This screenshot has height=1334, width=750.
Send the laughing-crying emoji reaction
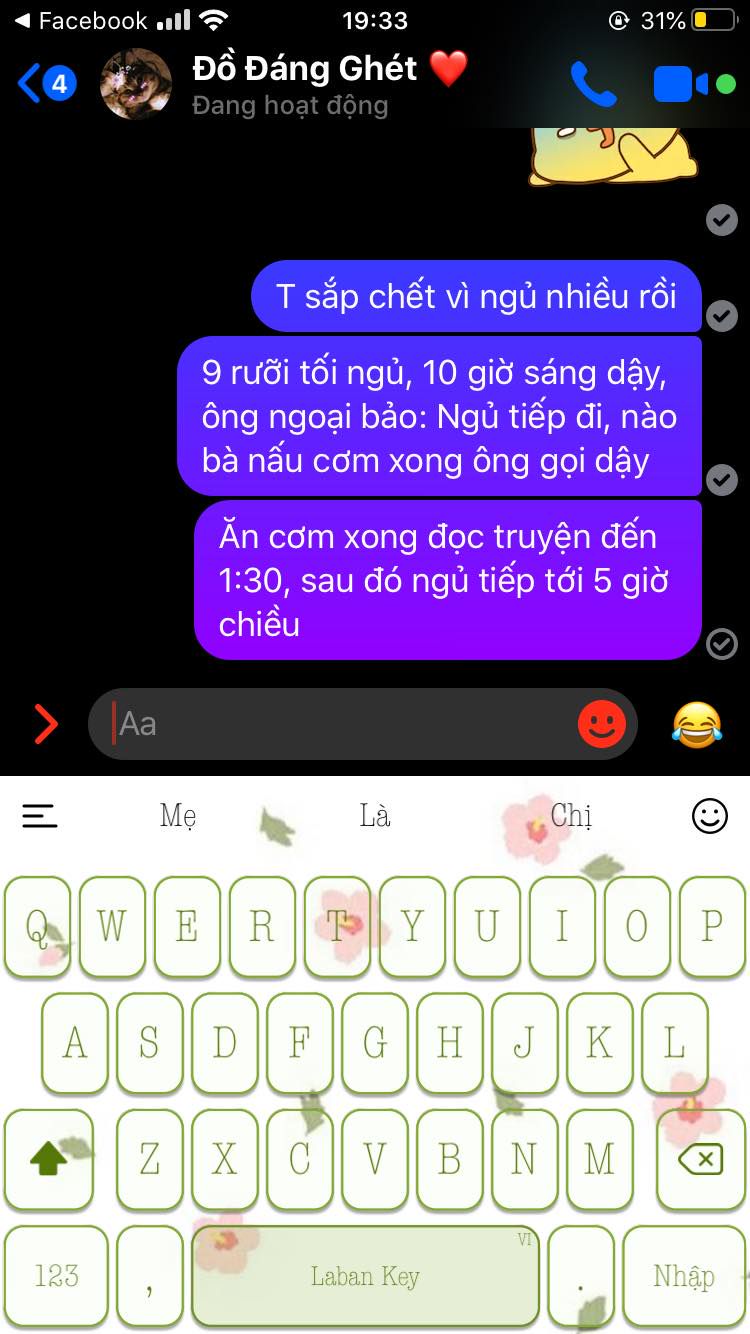tap(697, 724)
